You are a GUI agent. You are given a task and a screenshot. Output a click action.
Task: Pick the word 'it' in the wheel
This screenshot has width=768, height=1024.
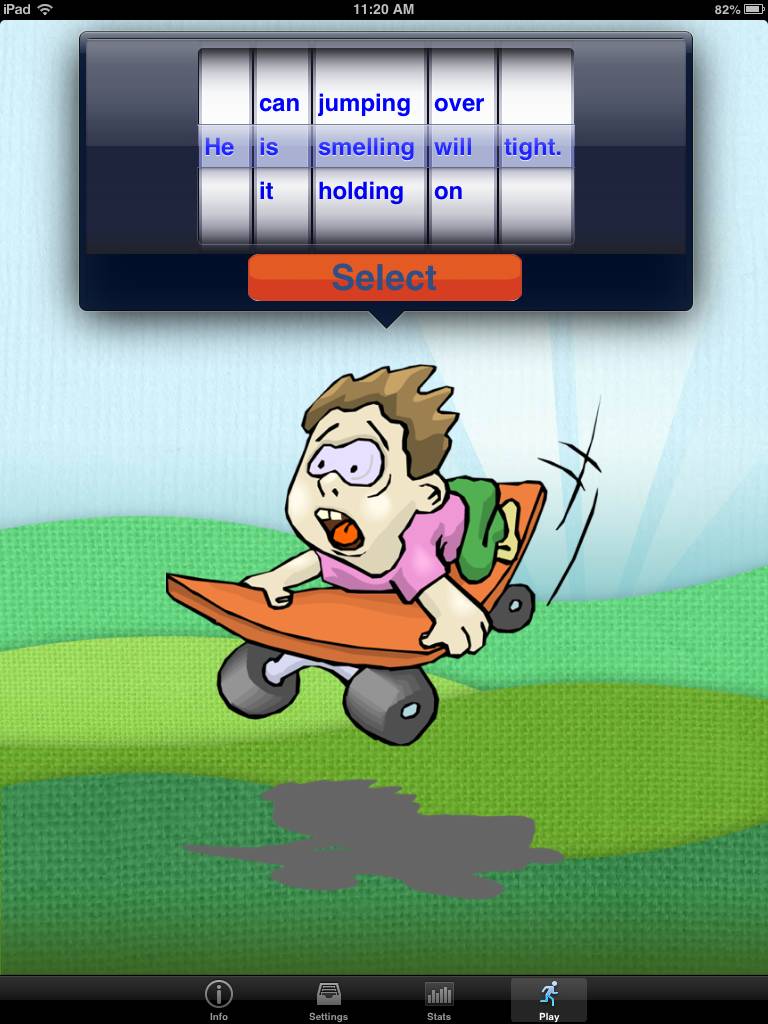point(267,191)
